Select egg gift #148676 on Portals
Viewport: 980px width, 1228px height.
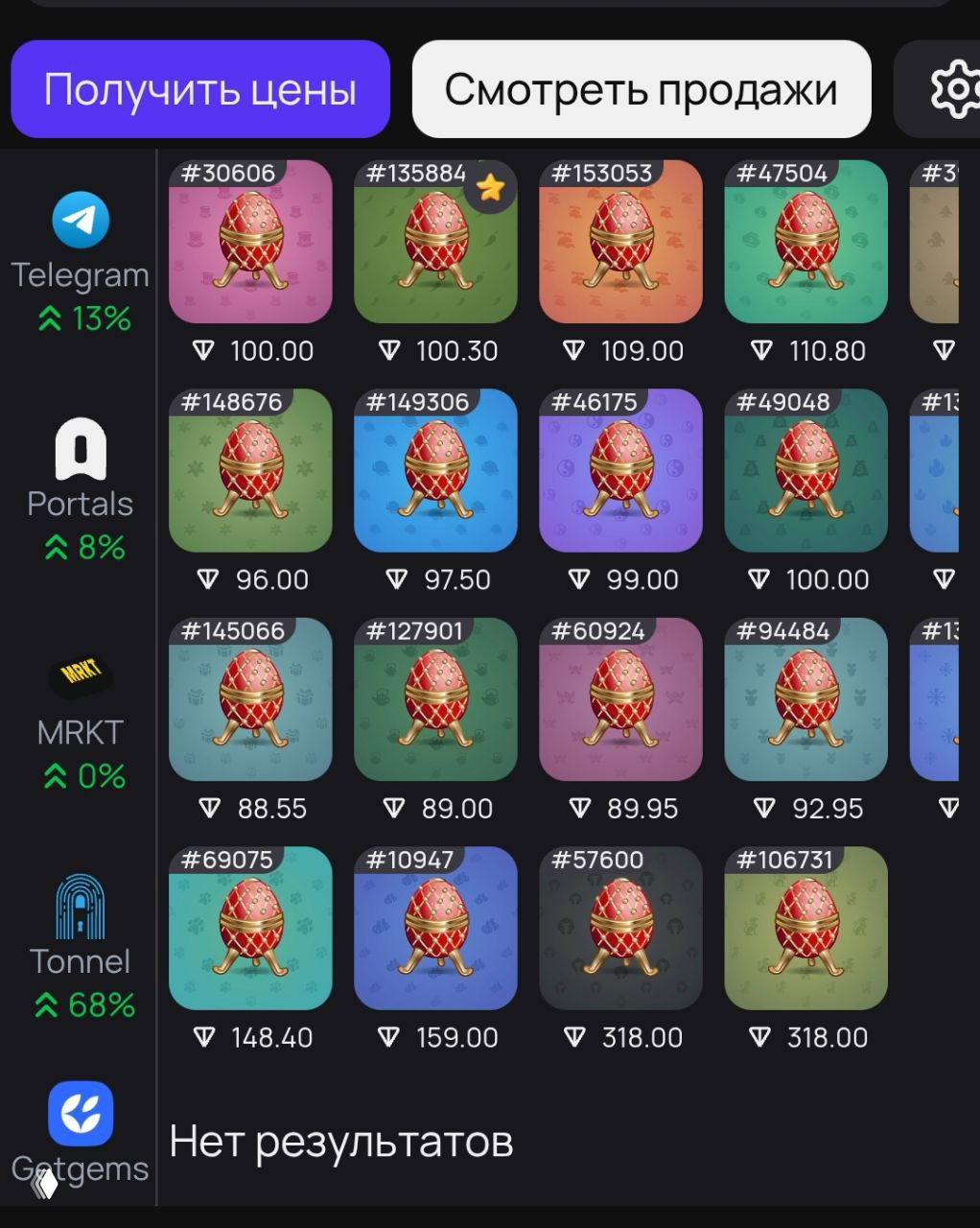click(x=250, y=470)
